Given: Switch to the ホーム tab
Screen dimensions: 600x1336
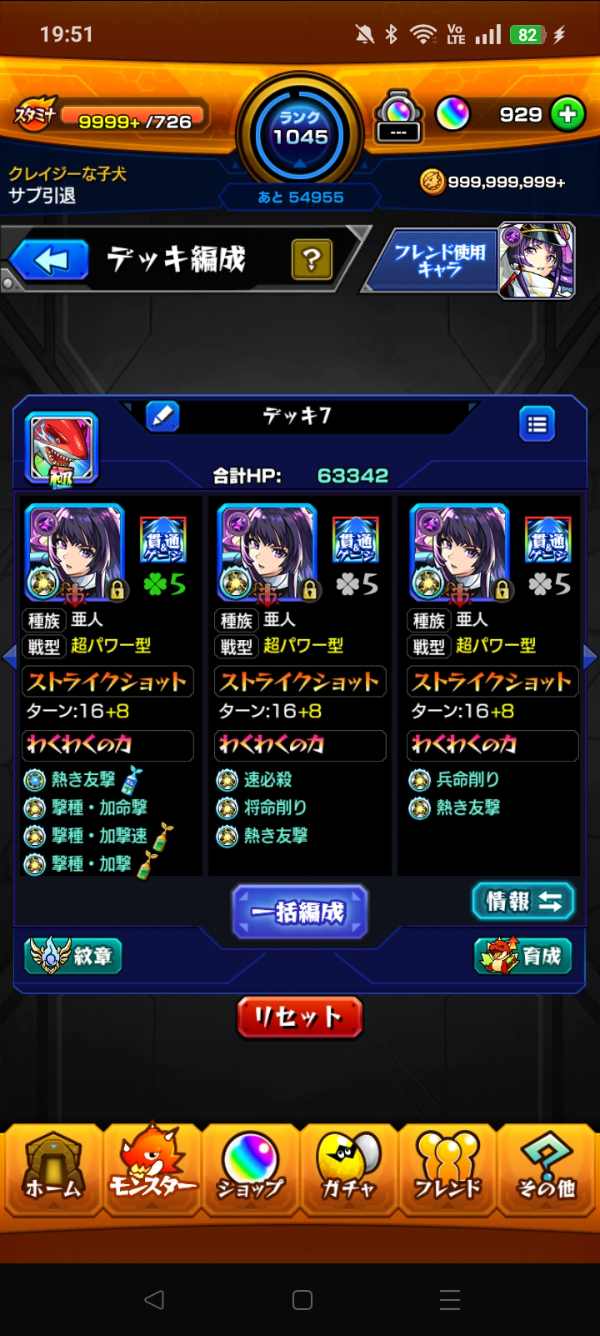Looking at the screenshot, I should [52, 1165].
